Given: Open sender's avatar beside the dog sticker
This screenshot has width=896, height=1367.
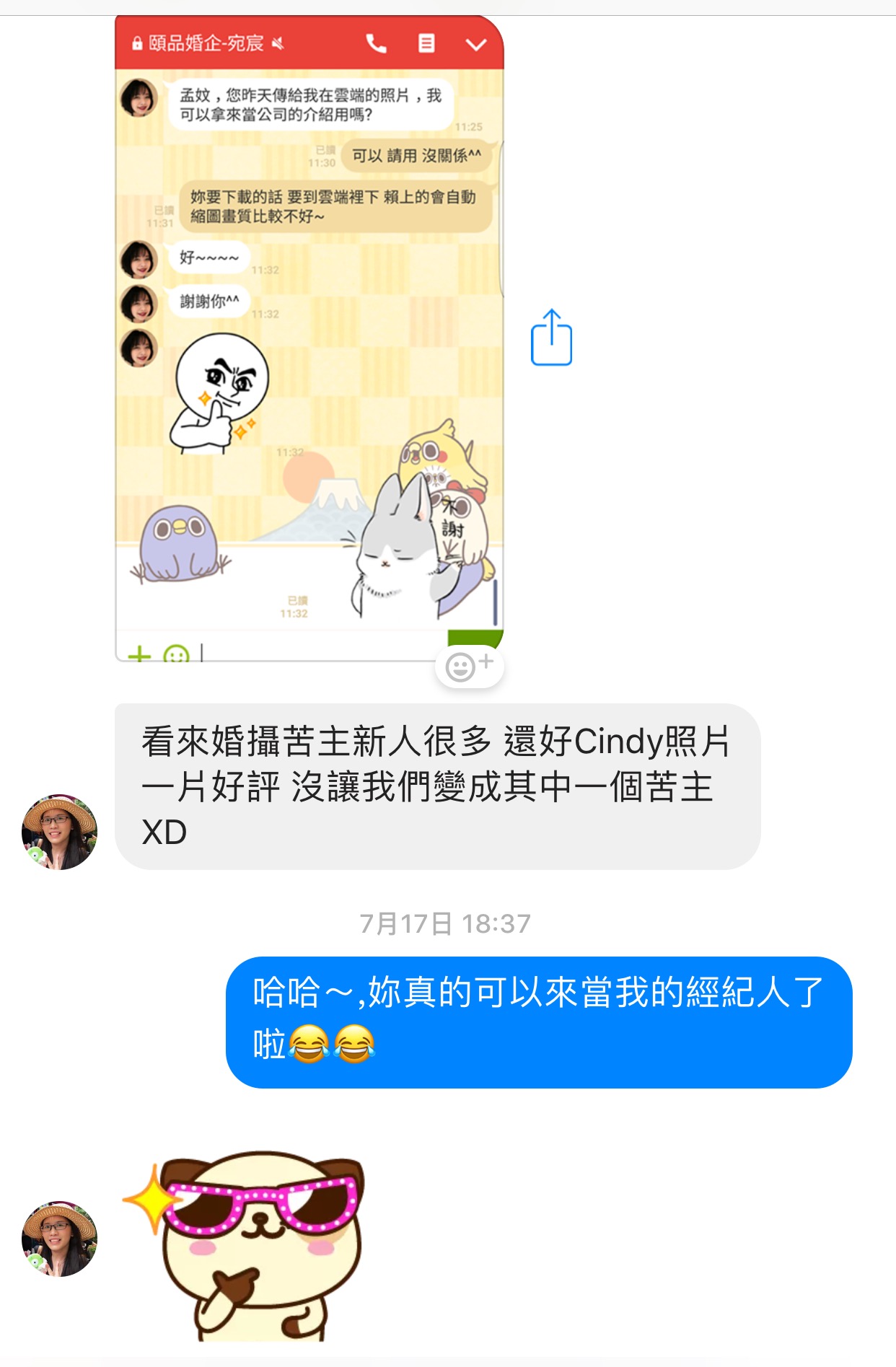Looking at the screenshot, I should 59,1239.
